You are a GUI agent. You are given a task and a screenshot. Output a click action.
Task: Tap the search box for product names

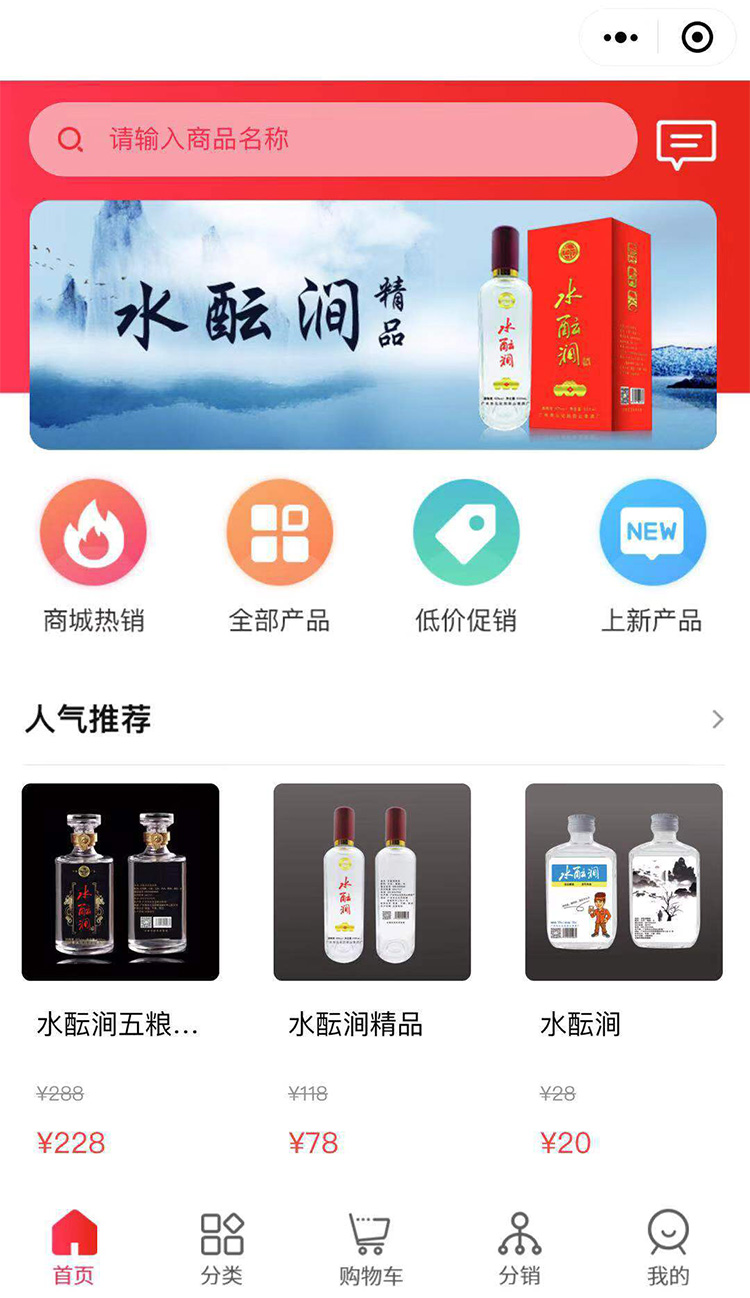tap(333, 139)
